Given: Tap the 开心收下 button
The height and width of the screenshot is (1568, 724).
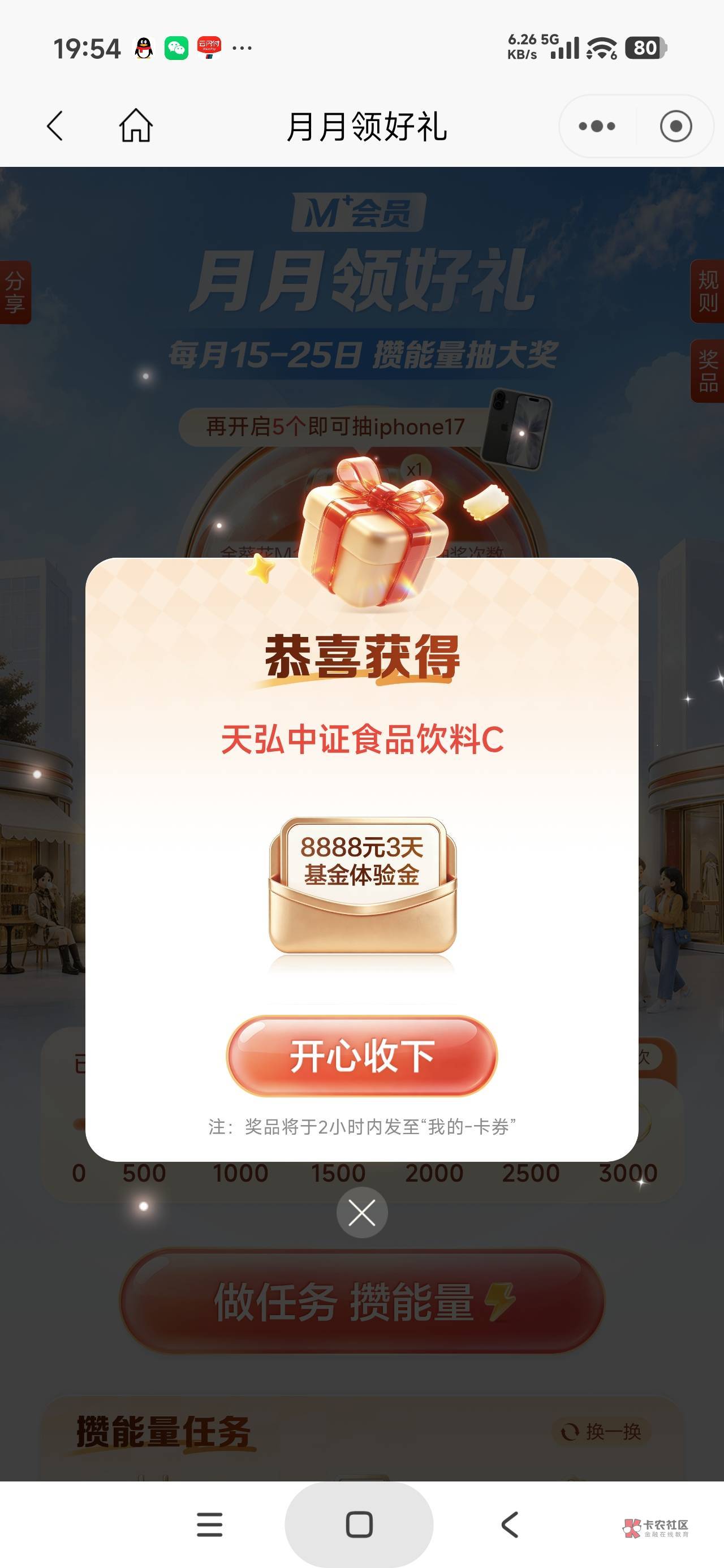Looking at the screenshot, I should pyautogui.click(x=361, y=1056).
